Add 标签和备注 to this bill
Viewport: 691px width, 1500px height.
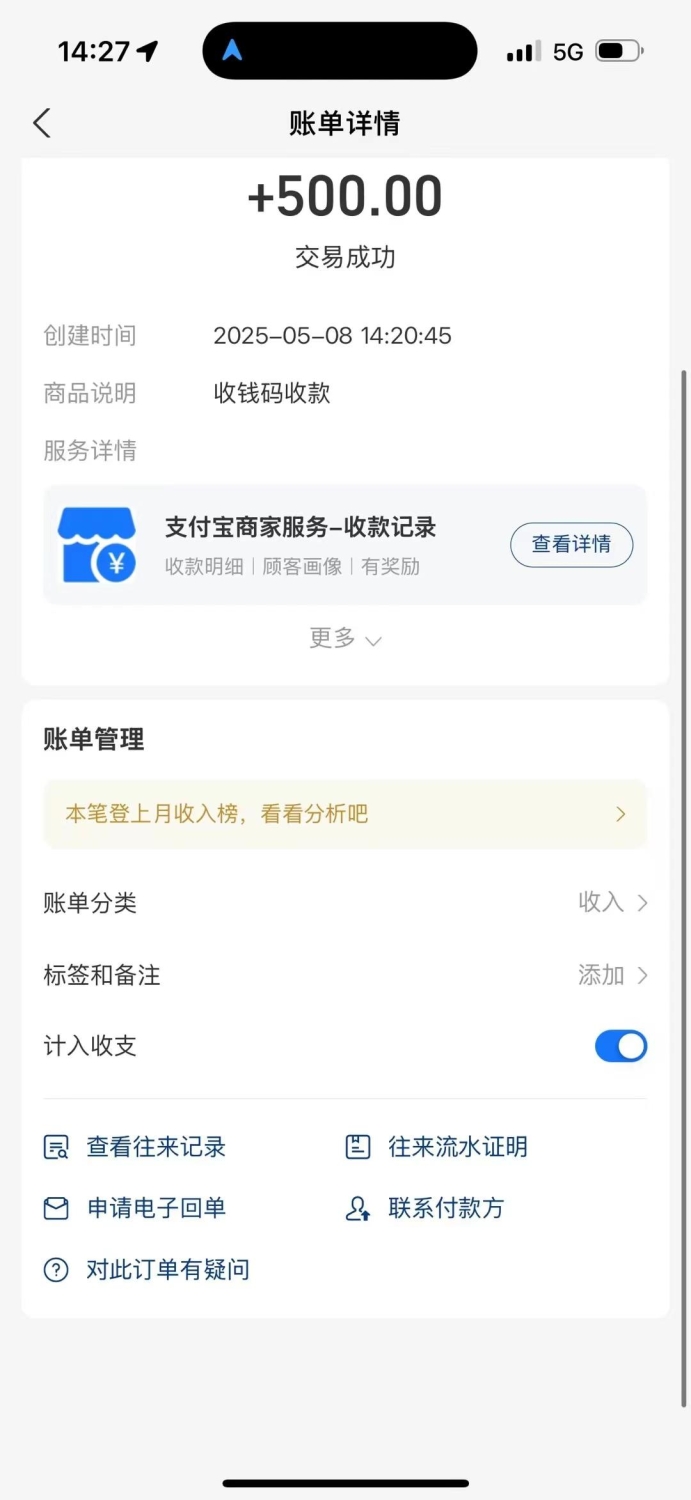345,975
